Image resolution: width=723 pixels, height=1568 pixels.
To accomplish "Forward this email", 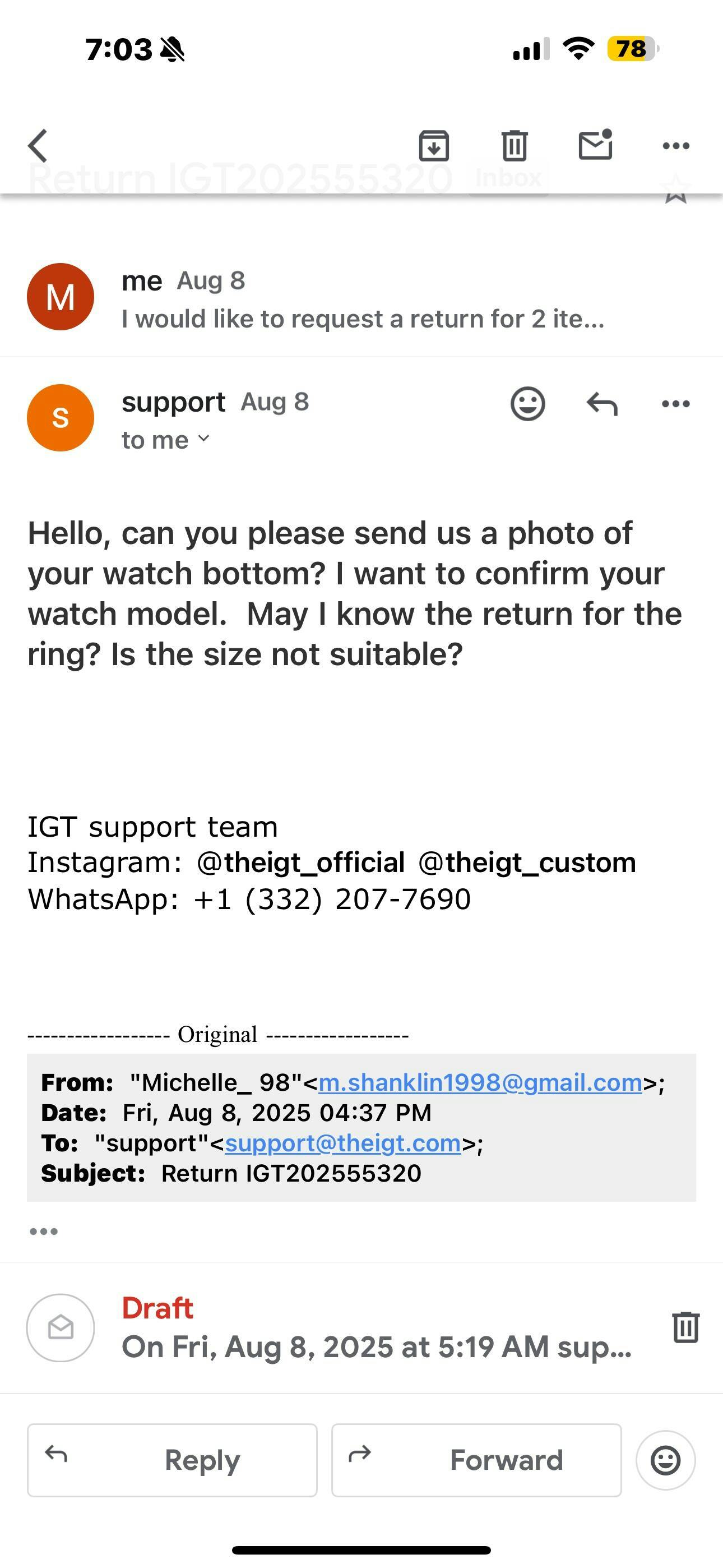I will [476, 1460].
